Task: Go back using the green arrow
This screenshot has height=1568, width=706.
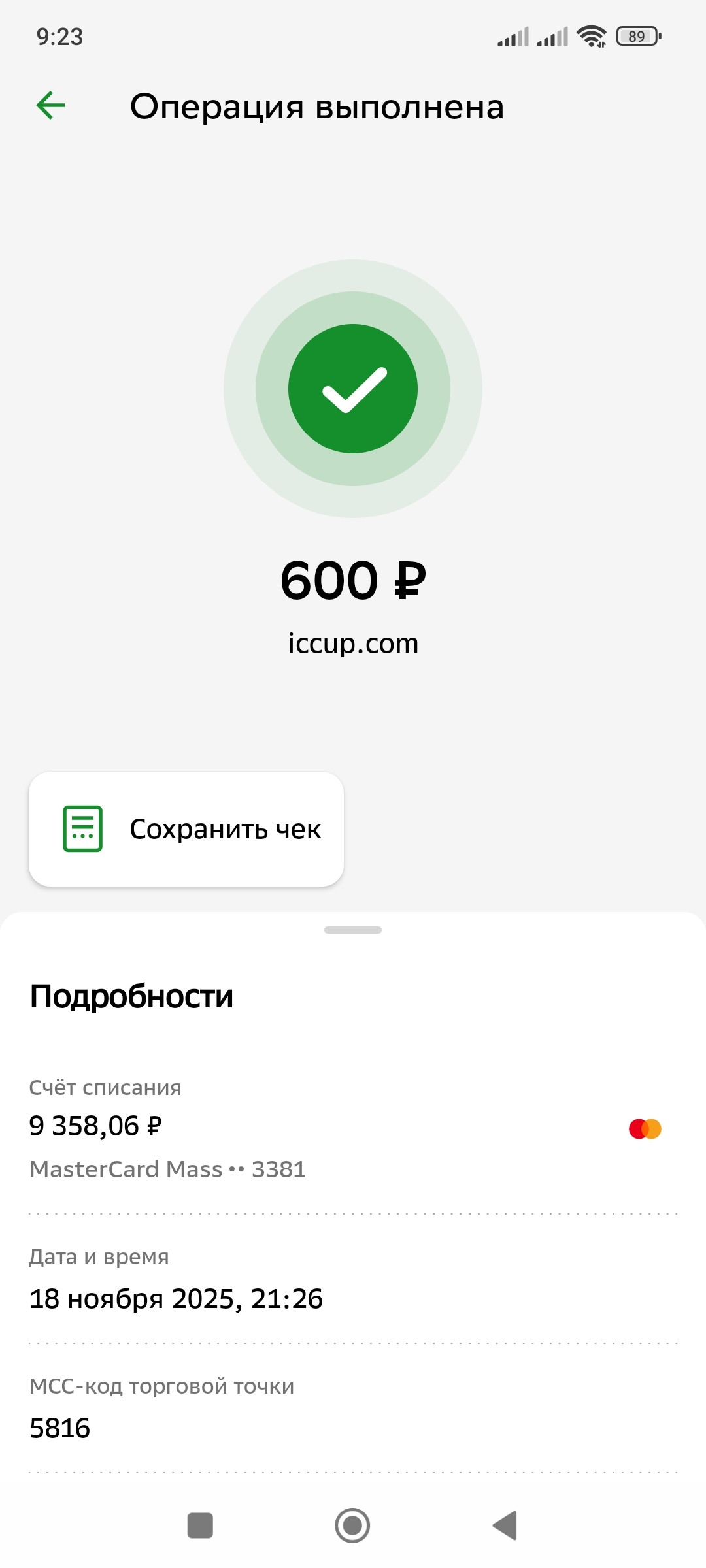Action: point(50,106)
